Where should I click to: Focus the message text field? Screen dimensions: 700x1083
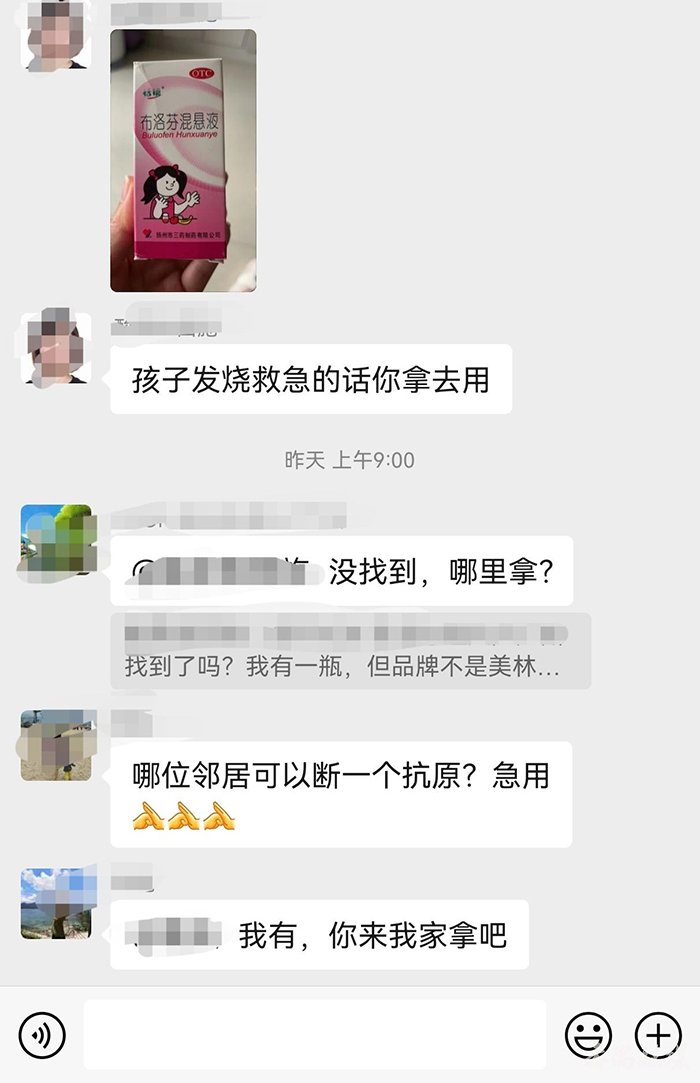click(x=314, y=1034)
